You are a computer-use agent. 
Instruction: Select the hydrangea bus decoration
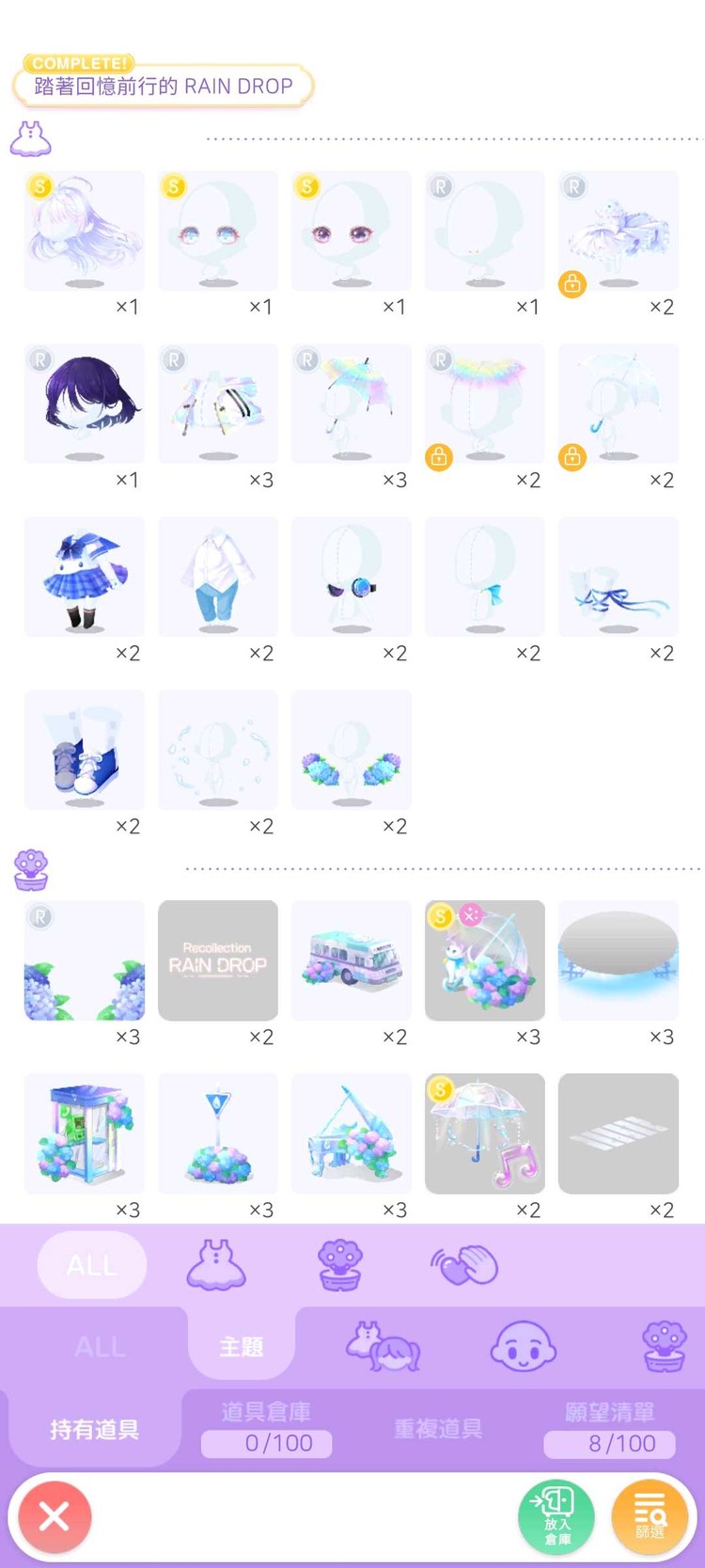point(352,959)
